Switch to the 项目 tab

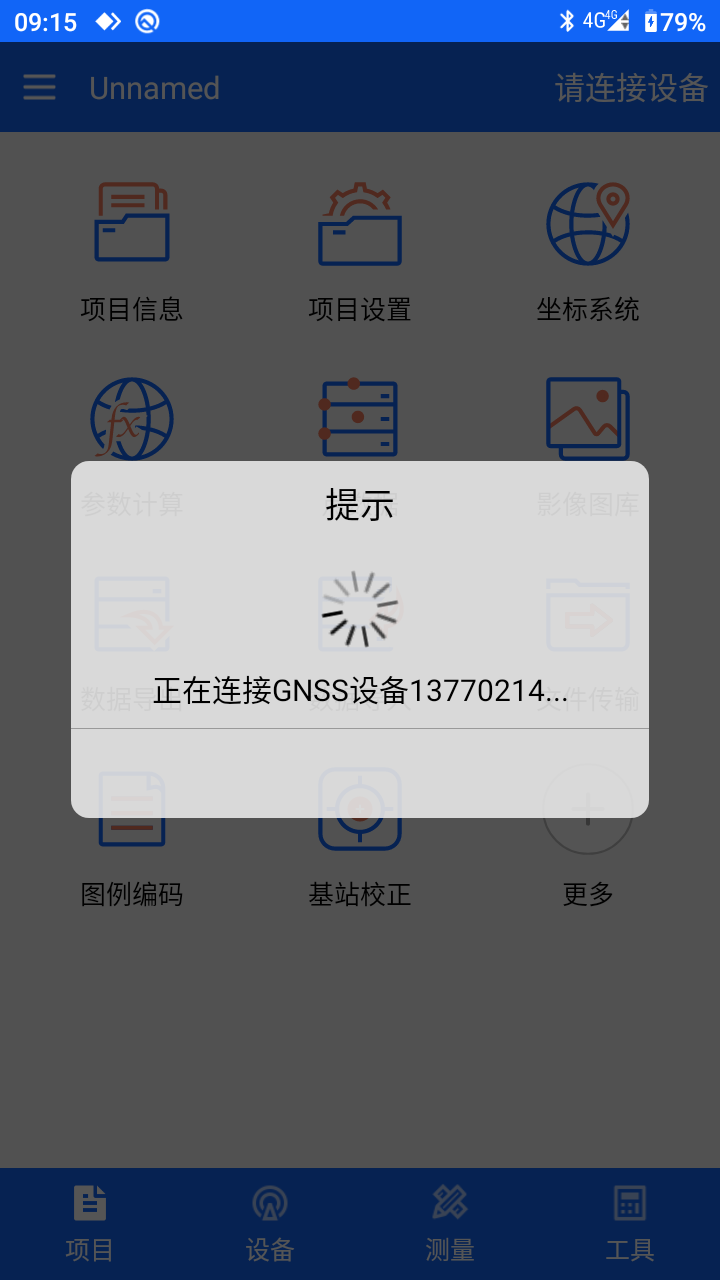(90, 1224)
